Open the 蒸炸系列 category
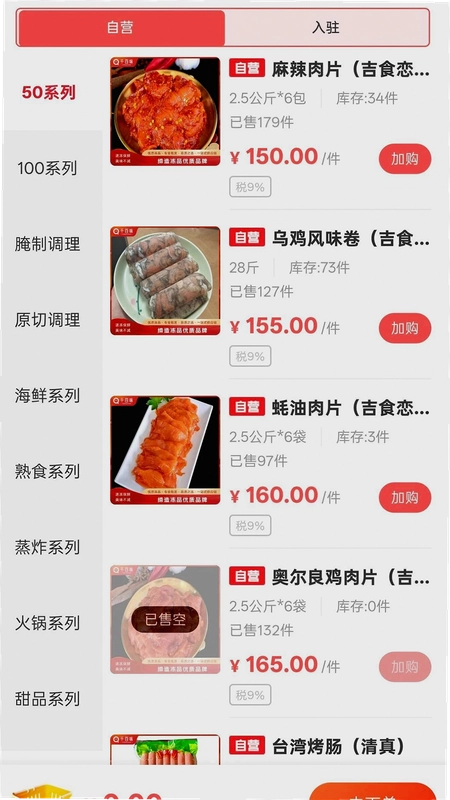Screen dimensions: 450x800 pyautogui.click(x=47, y=547)
